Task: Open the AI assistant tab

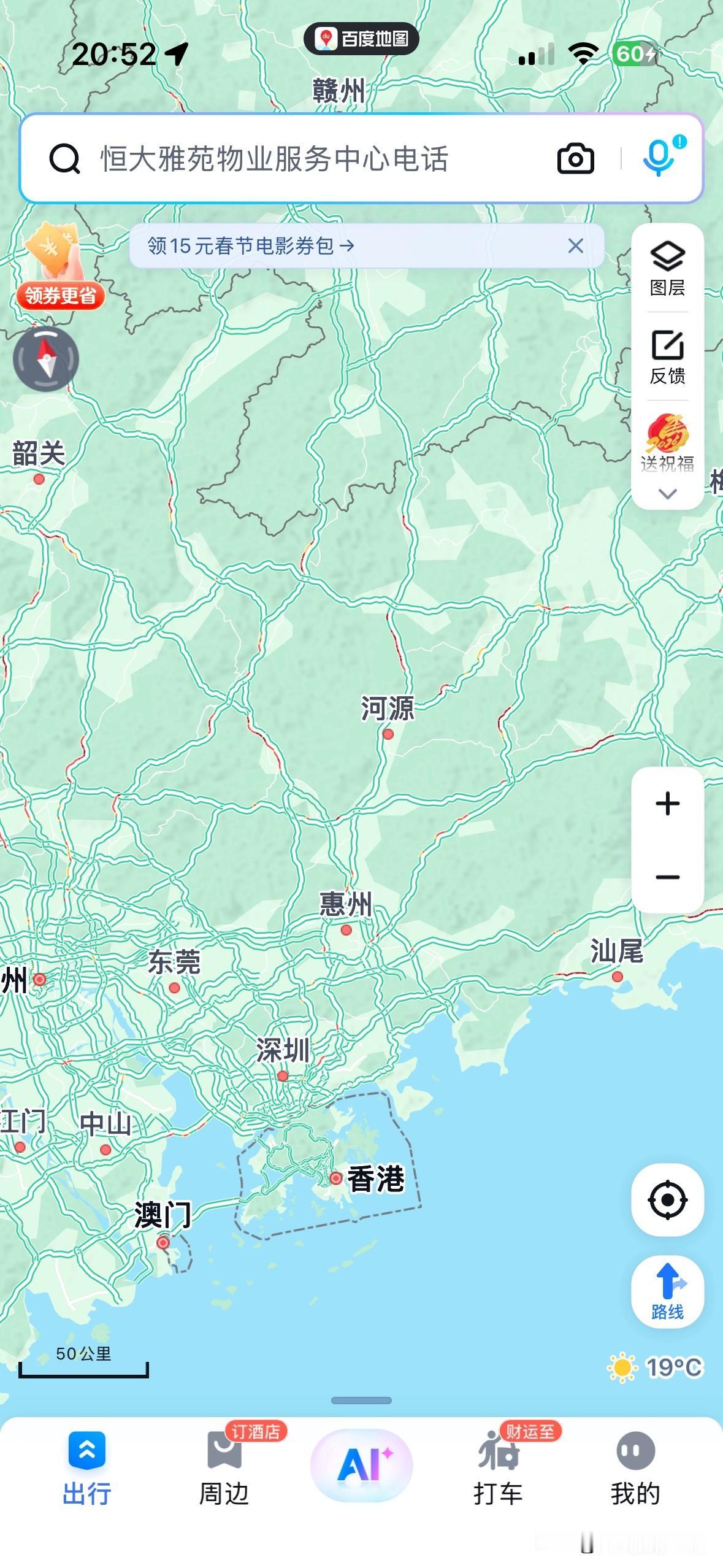Action: point(362,1465)
